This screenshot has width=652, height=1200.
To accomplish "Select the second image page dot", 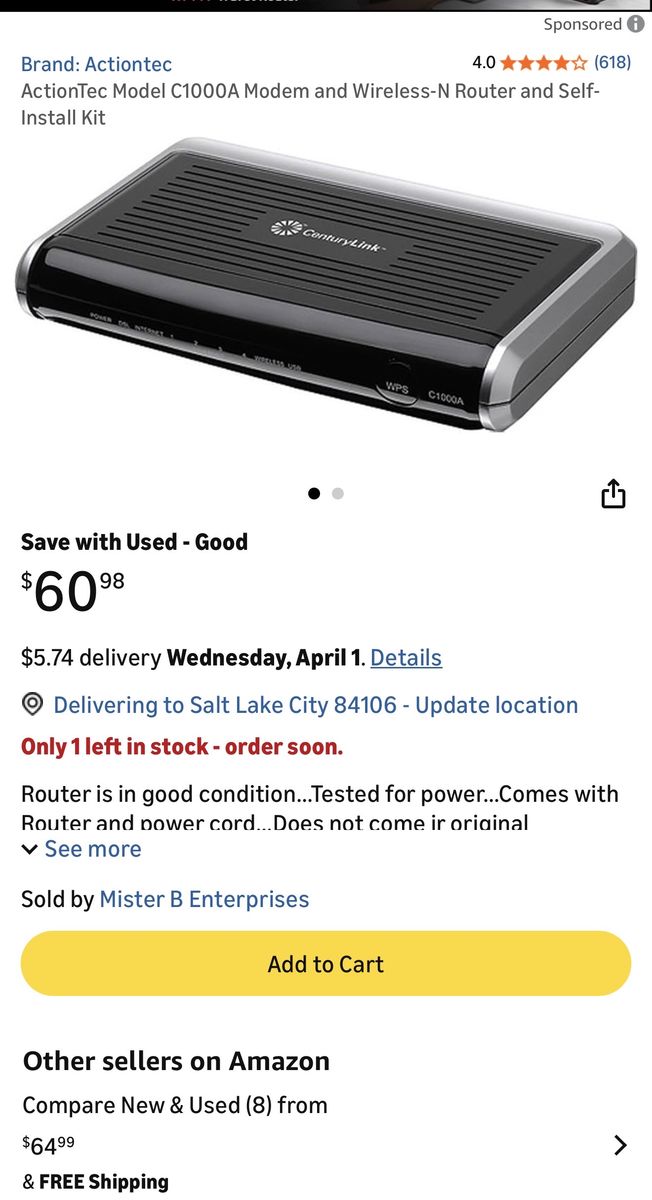I will pyautogui.click(x=338, y=493).
